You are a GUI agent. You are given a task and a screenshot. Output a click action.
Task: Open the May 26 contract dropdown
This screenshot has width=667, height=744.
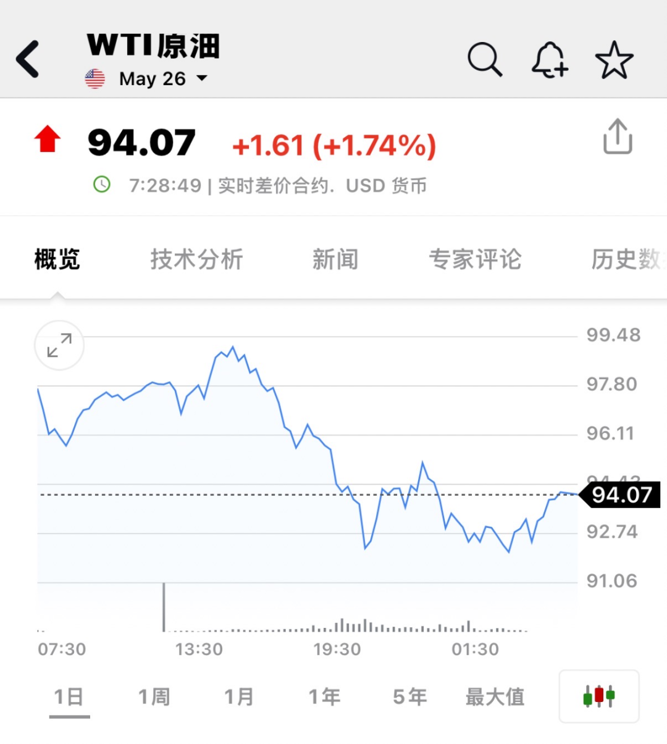point(162,79)
